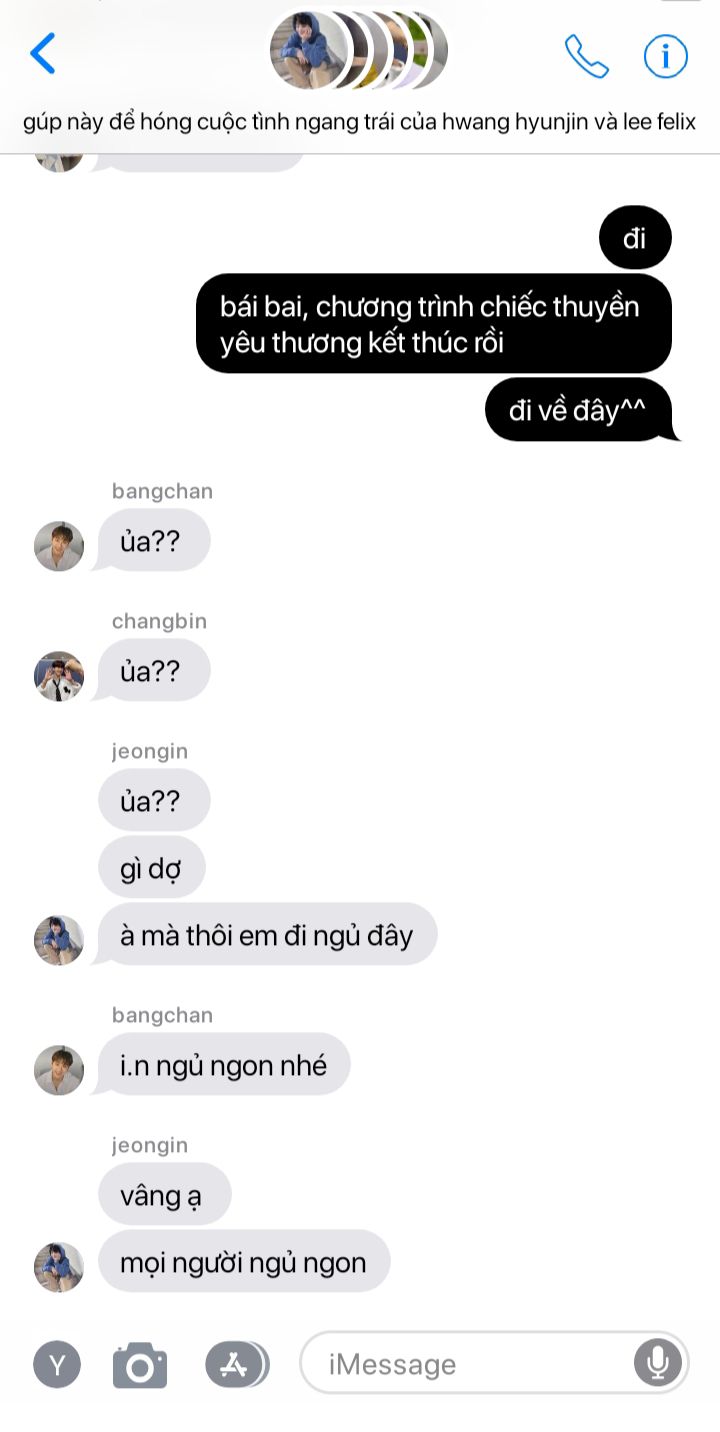Viewport: 720px width, 1432px height.
Task: Open the group info details
Action: coord(666,55)
